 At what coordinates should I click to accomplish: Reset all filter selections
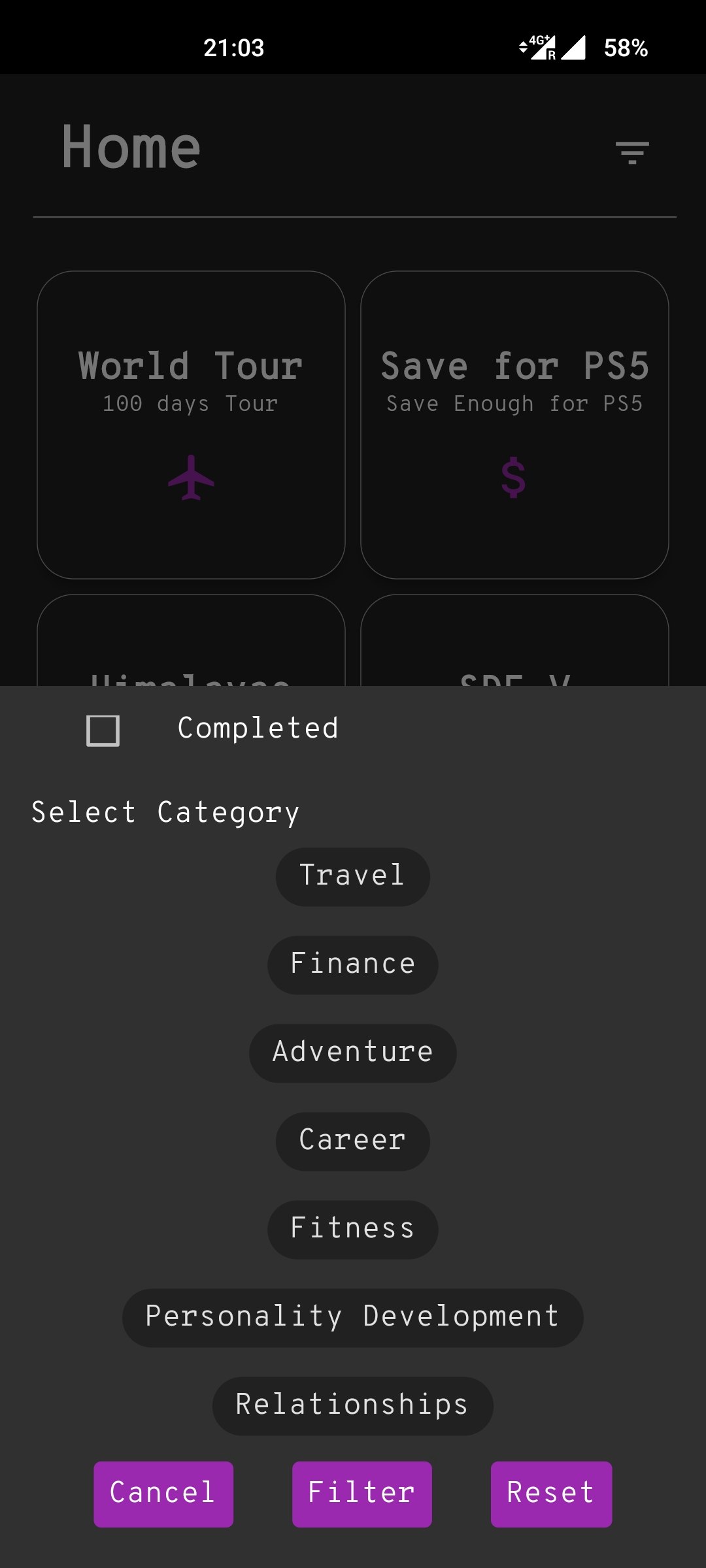(551, 1494)
